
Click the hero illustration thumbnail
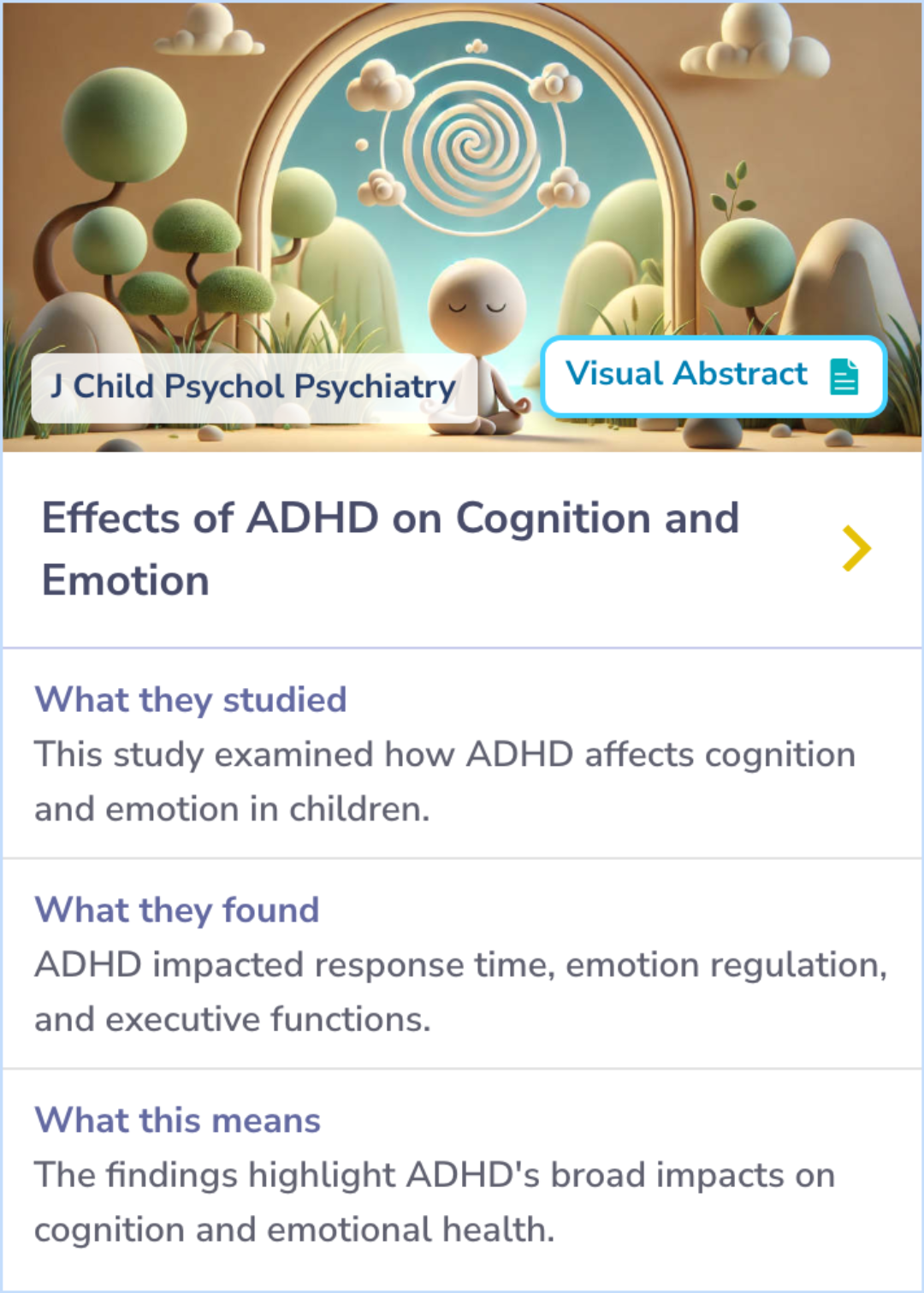tap(462, 227)
